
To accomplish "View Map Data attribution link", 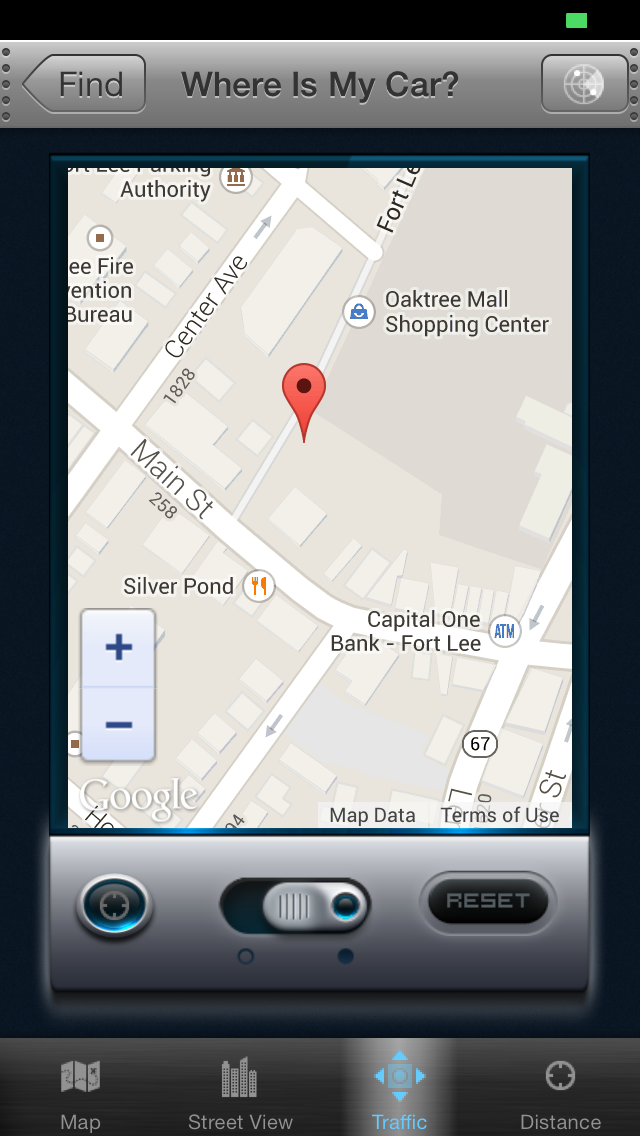I will point(373,815).
